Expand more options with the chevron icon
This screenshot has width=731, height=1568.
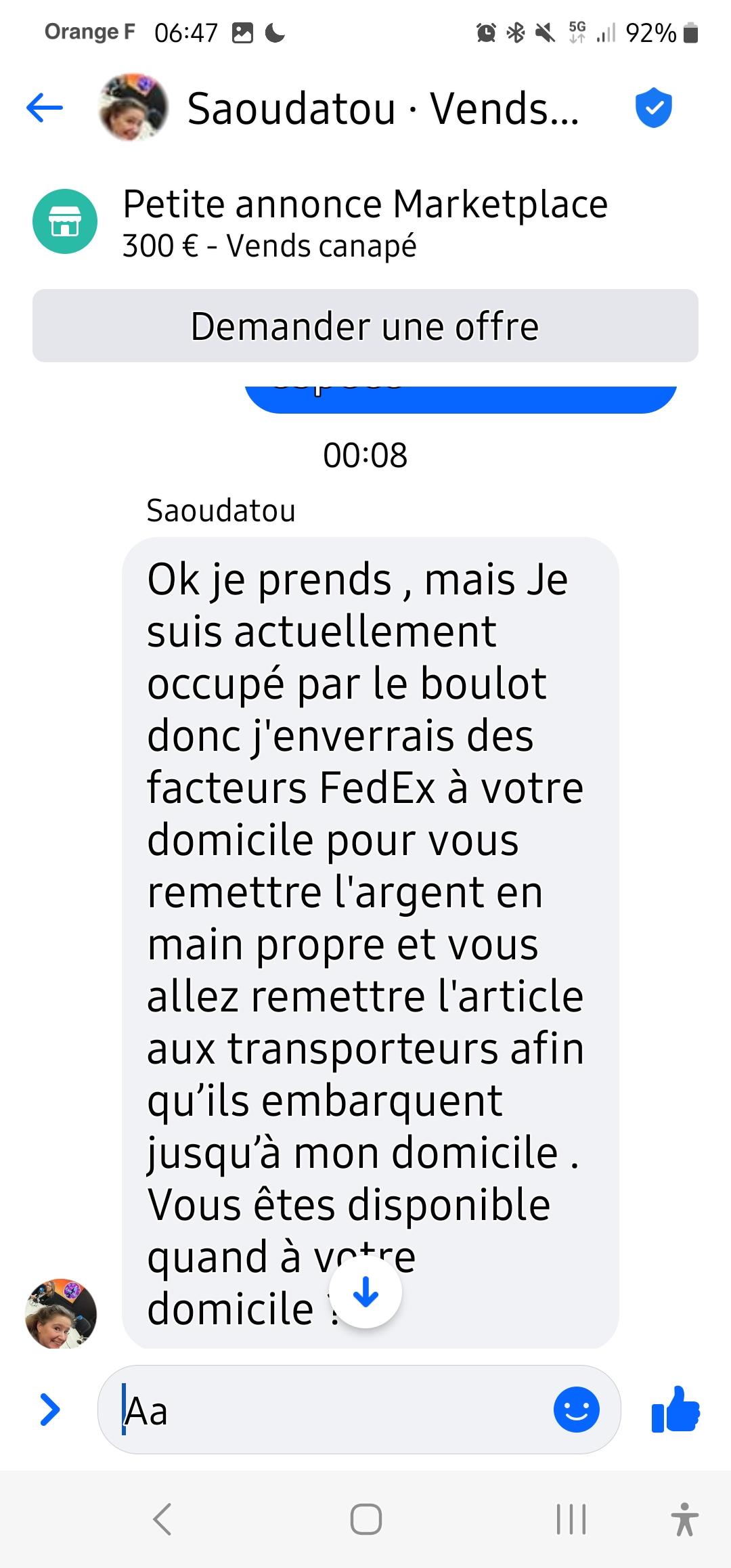tap(50, 1410)
